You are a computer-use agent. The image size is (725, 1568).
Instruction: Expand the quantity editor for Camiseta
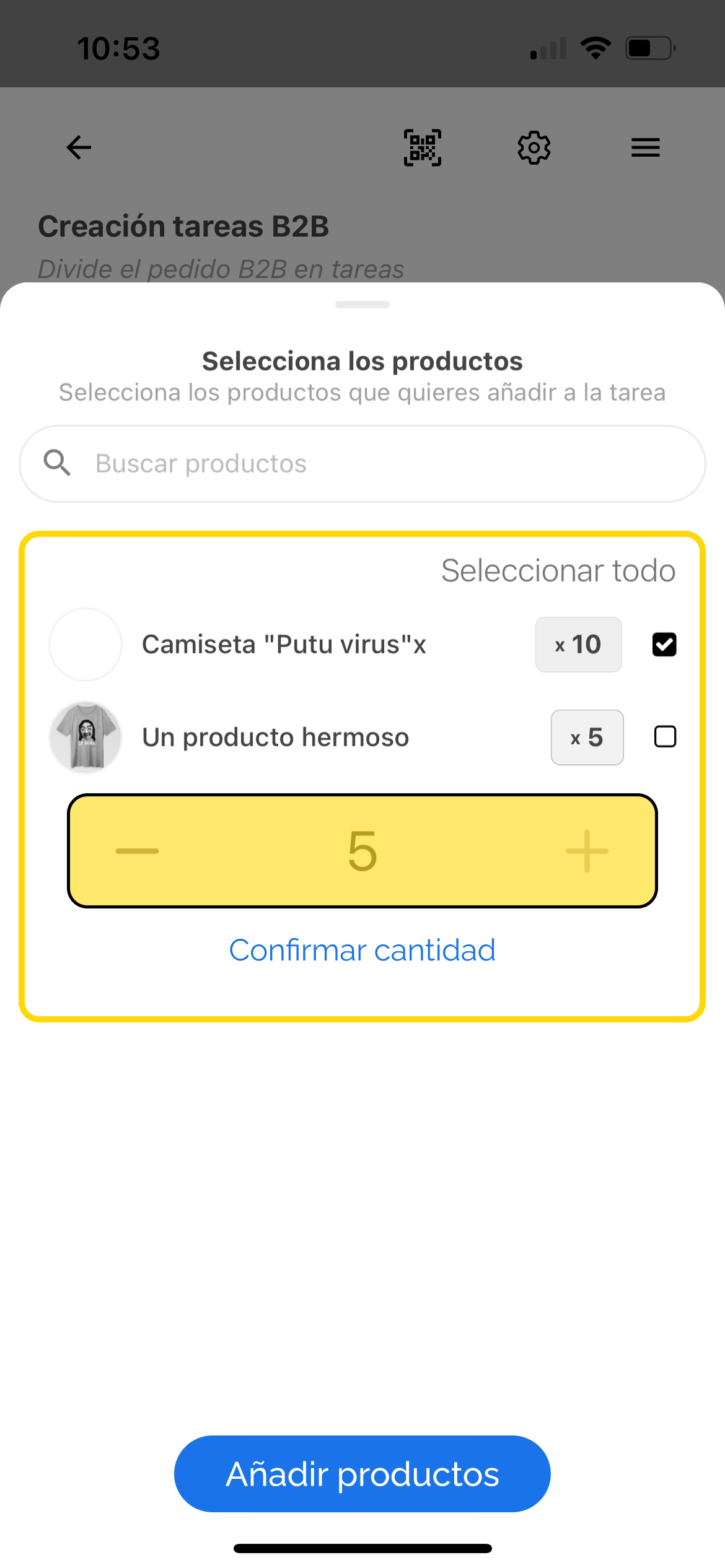tap(578, 644)
